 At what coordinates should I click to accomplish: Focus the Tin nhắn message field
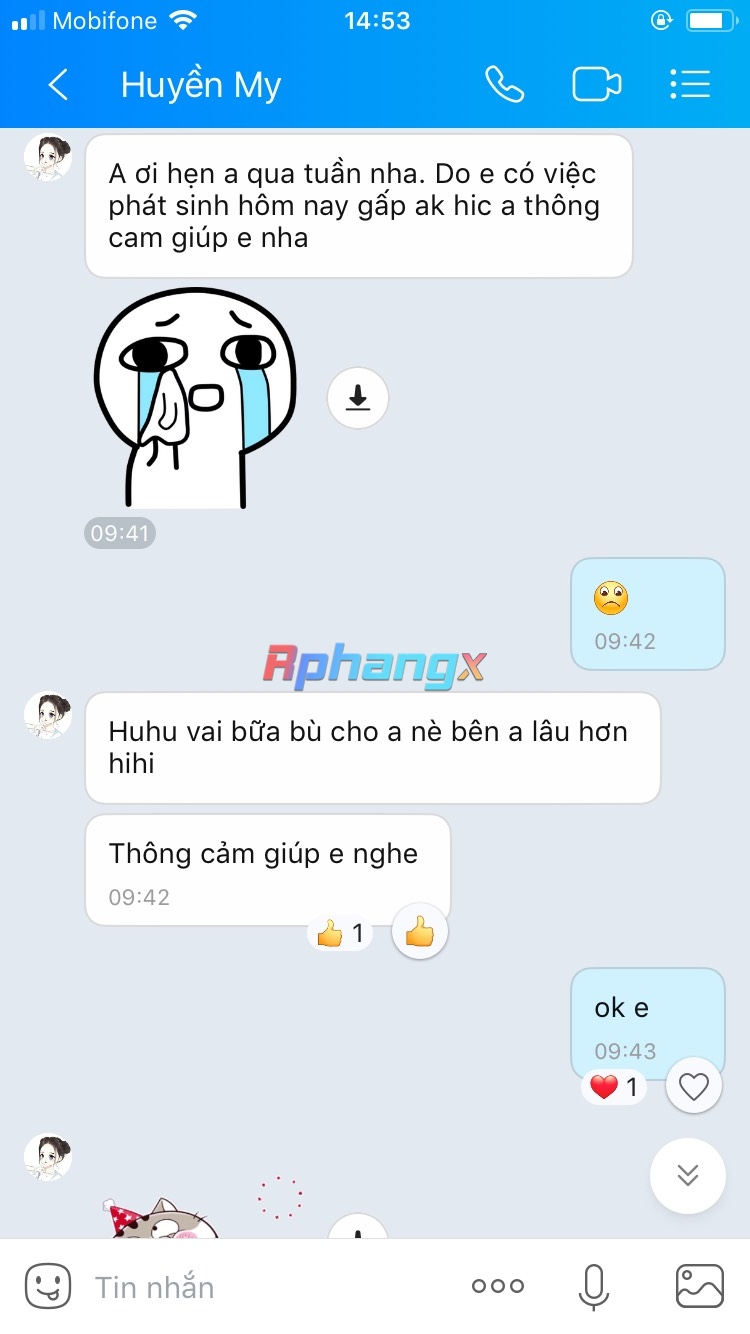(270, 1287)
